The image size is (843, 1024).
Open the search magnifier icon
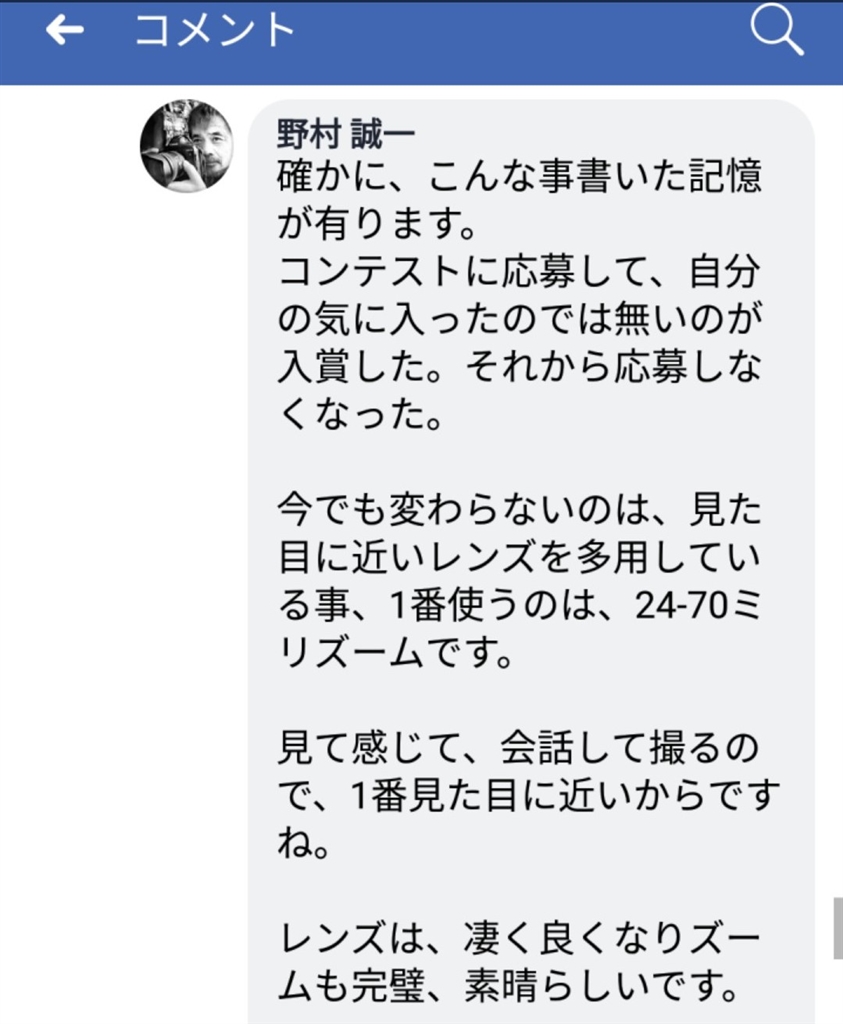[777, 32]
